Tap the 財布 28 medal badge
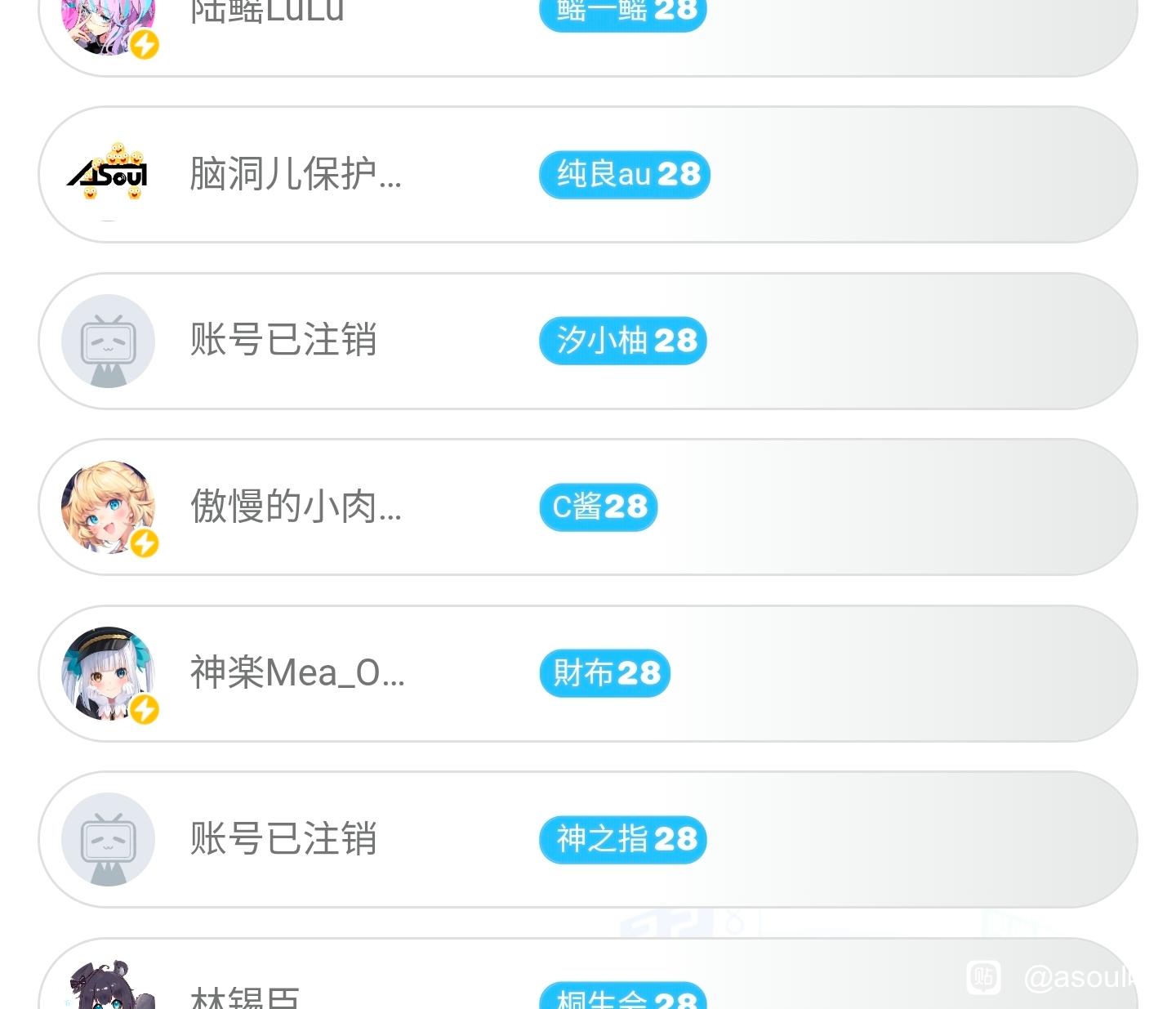This screenshot has height=1009, width=1176. 605,673
